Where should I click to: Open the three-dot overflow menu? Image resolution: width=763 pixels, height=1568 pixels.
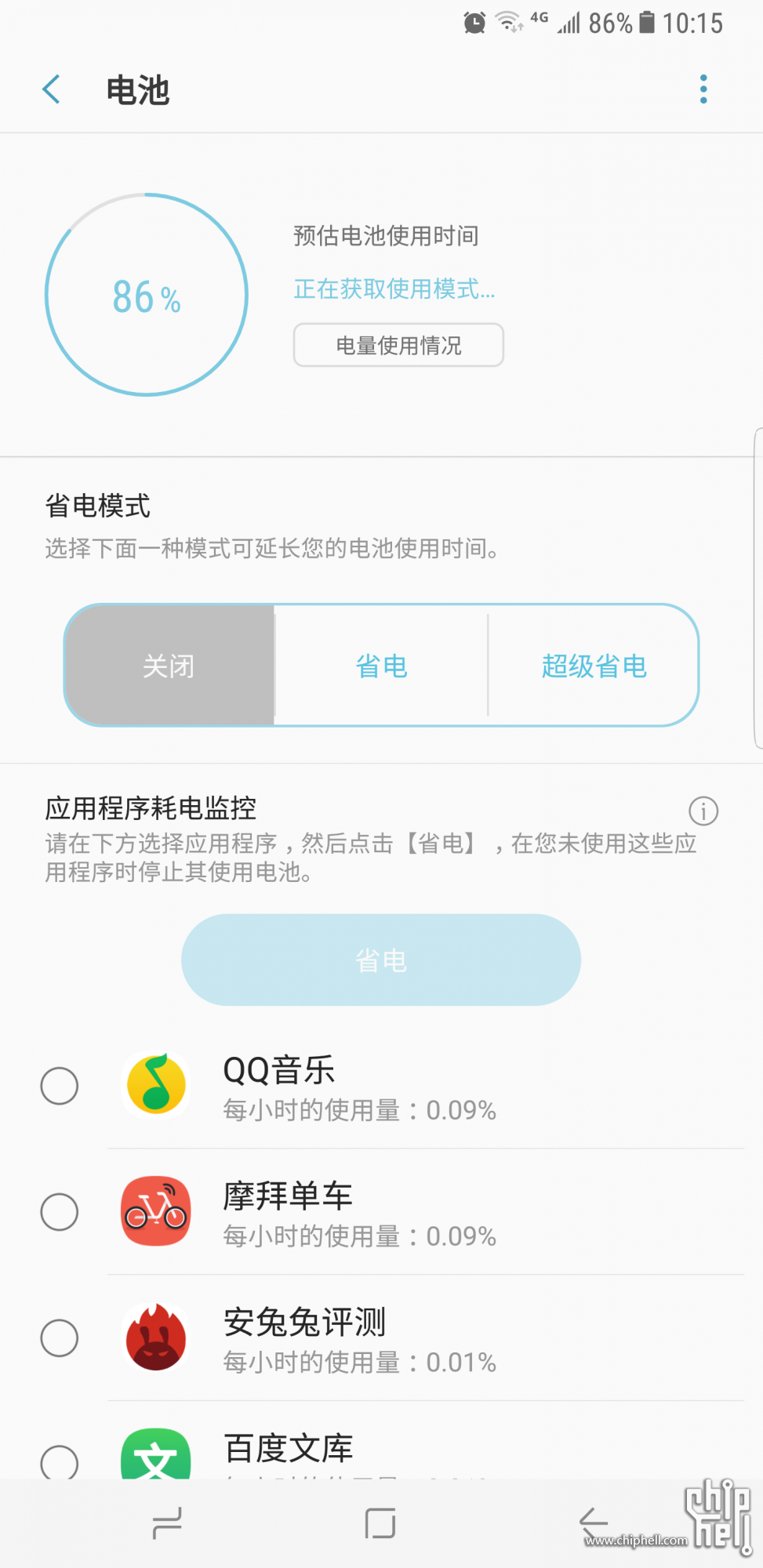(x=703, y=89)
